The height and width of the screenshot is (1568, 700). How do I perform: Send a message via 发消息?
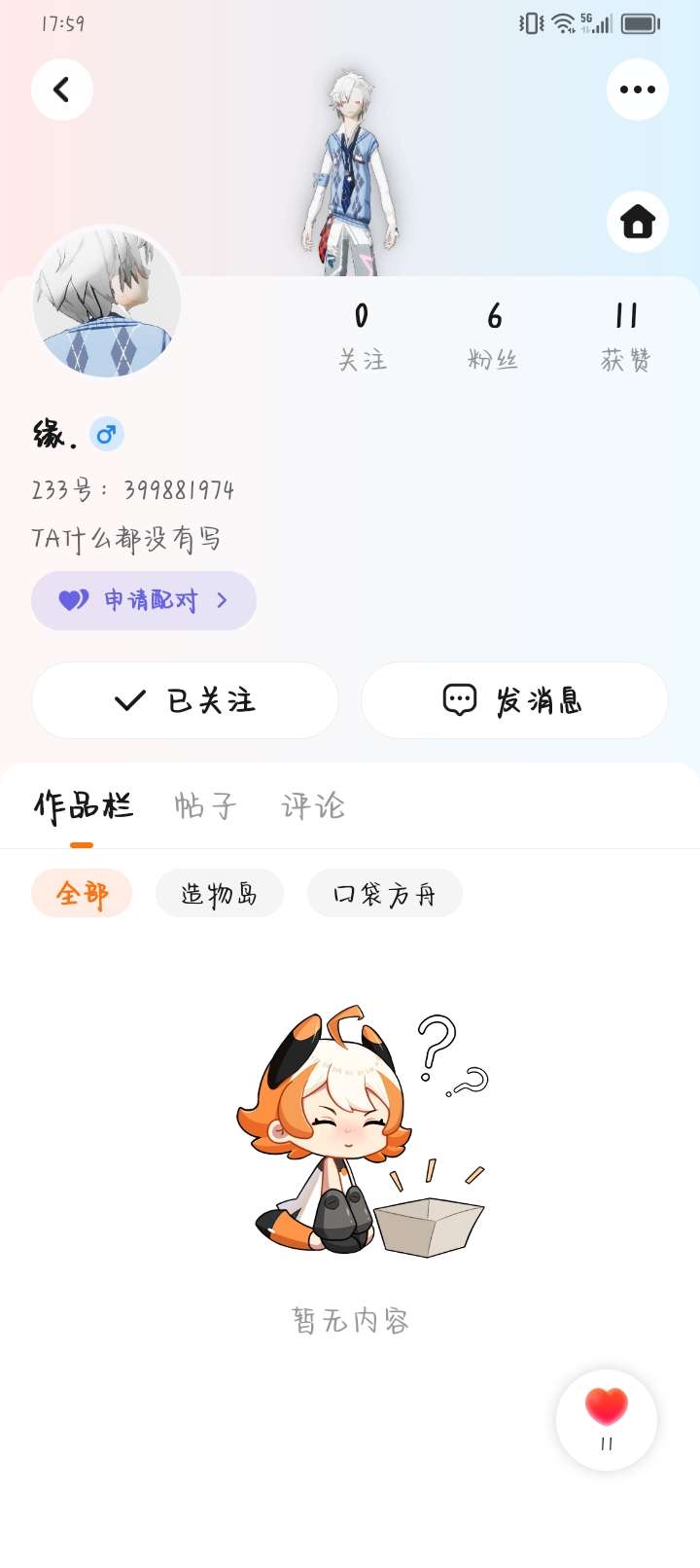tap(514, 700)
